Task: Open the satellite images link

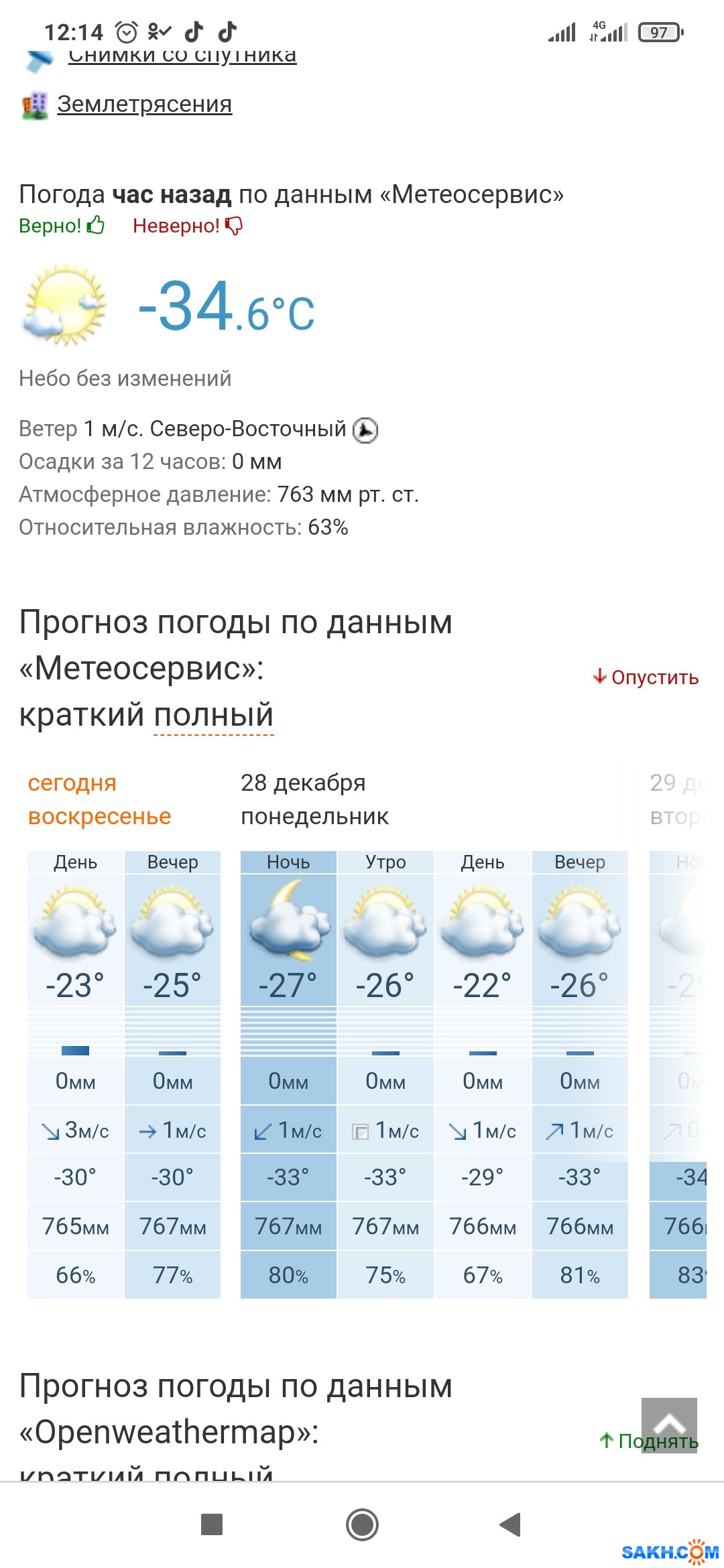Action: (182, 56)
